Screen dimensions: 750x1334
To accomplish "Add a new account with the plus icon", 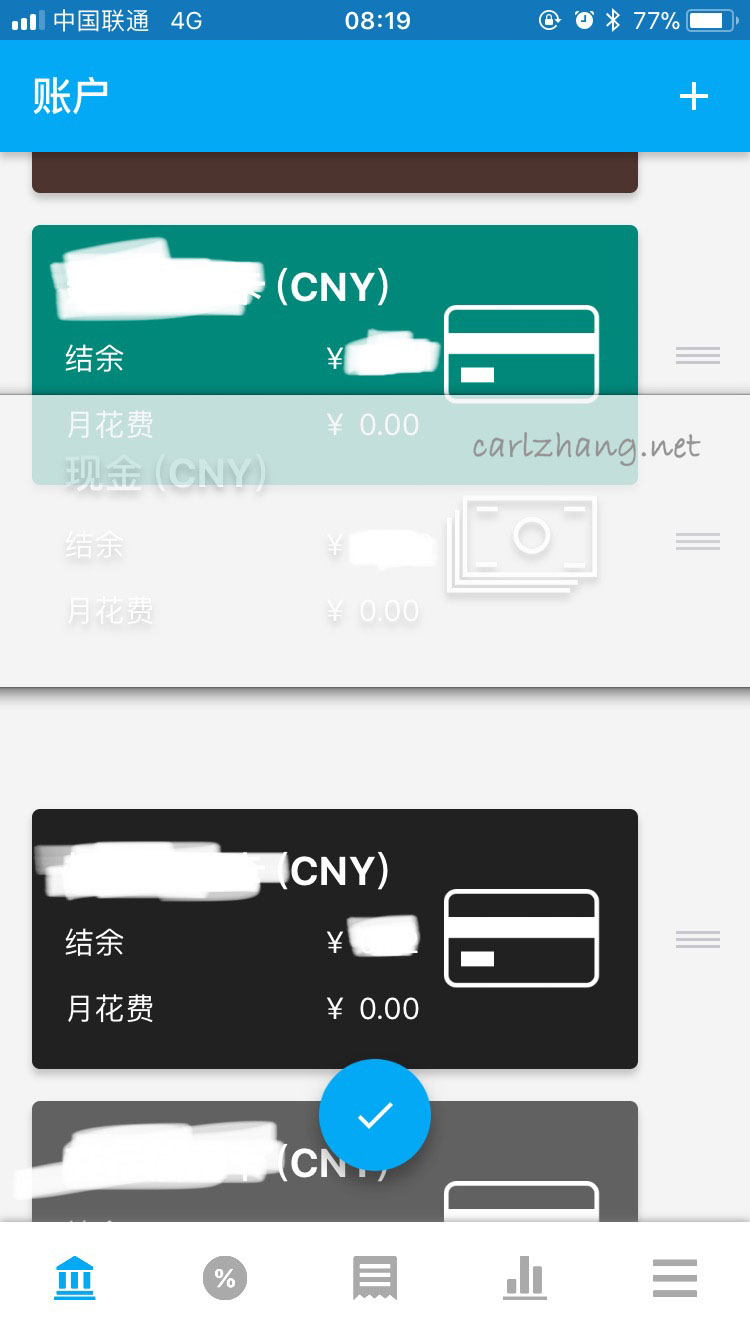I will tap(694, 96).
